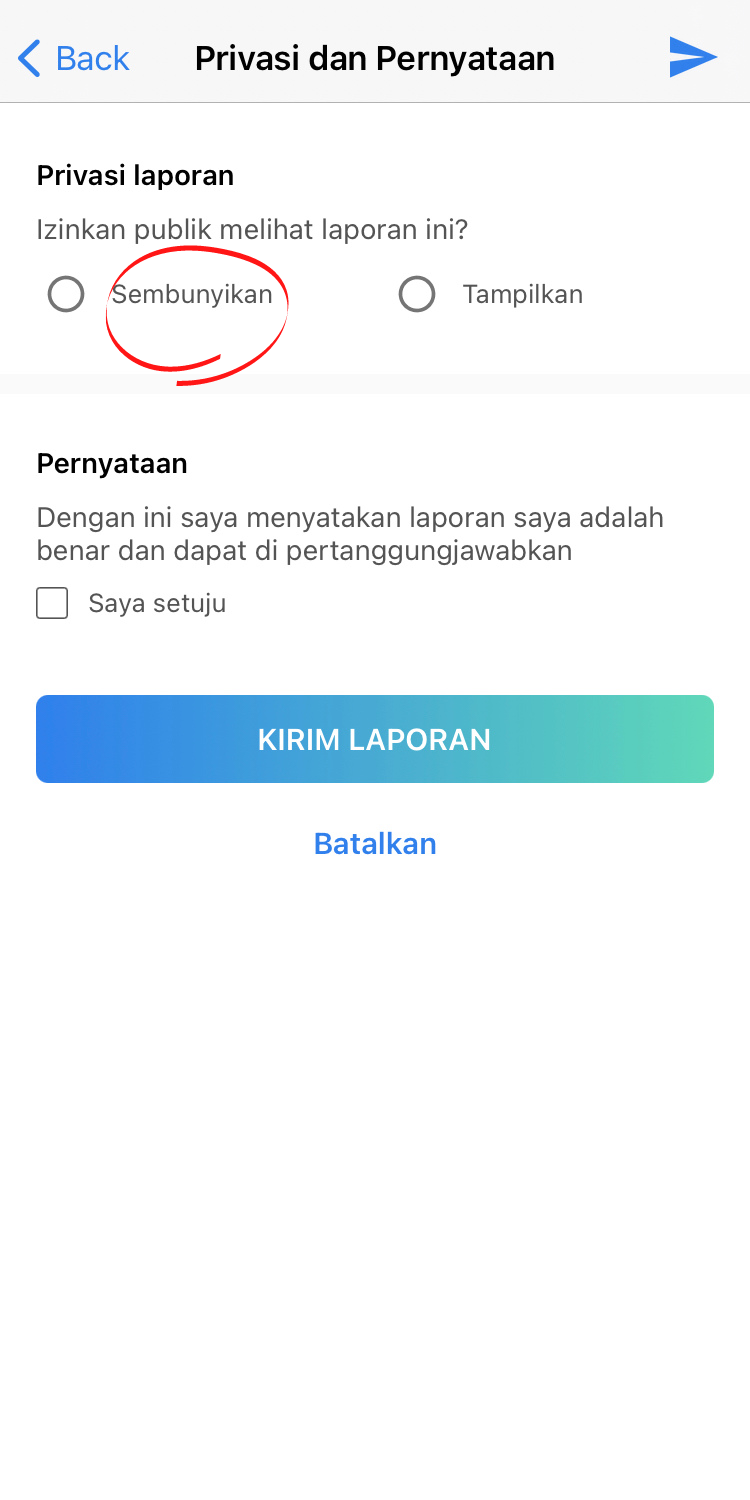Cancel via the Batalkan link
The image size is (750, 1500).
[375, 843]
